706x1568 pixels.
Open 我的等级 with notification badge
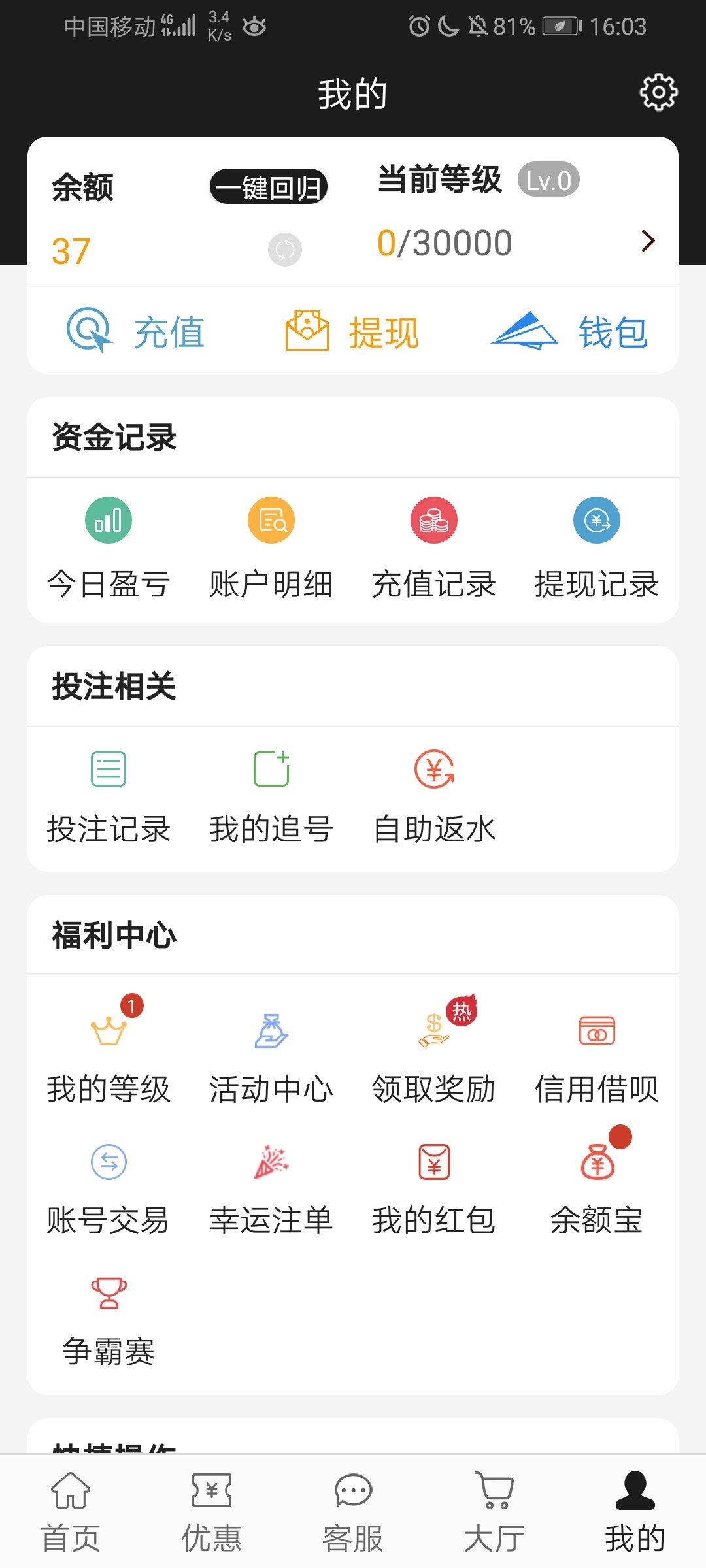click(x=109, y=1052)
